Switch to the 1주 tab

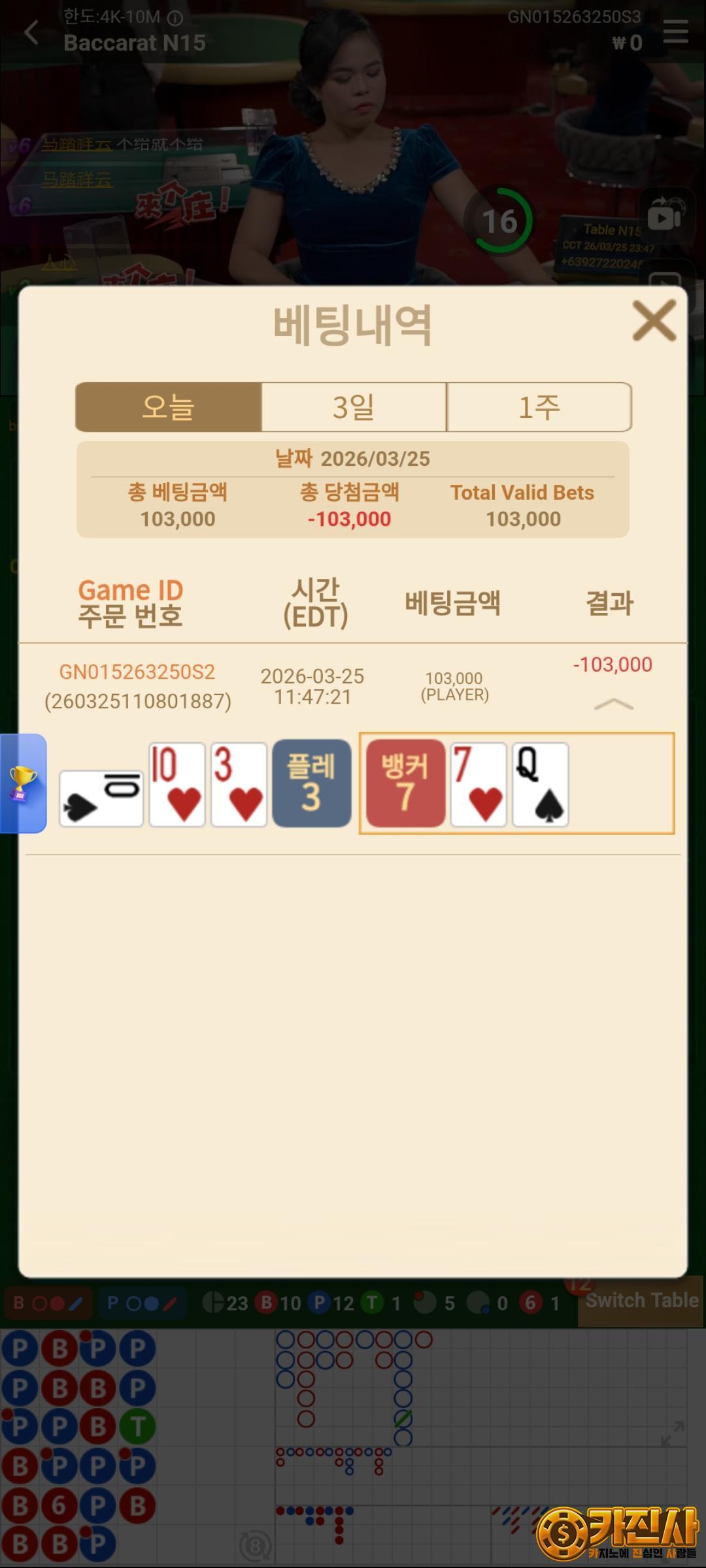tap(539, 407)
